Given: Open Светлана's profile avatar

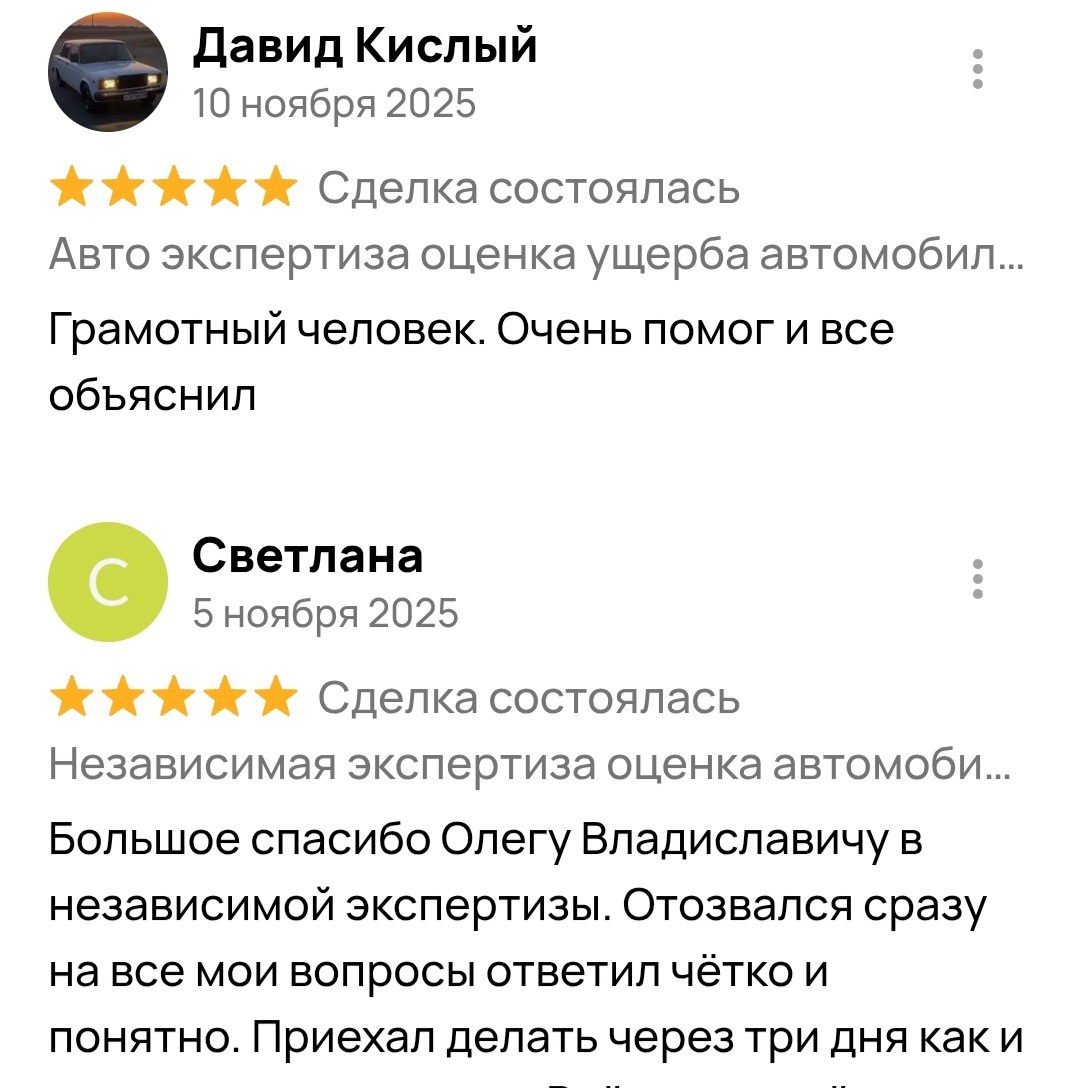Looking at the screenshot, I should (x=108, y=582).
